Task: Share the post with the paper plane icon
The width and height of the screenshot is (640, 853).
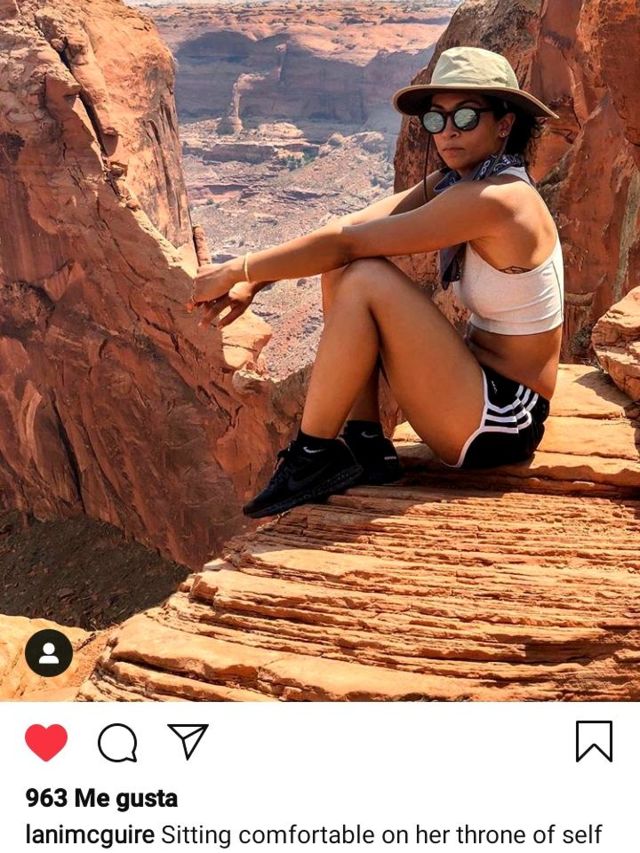Action: point(188,742)
